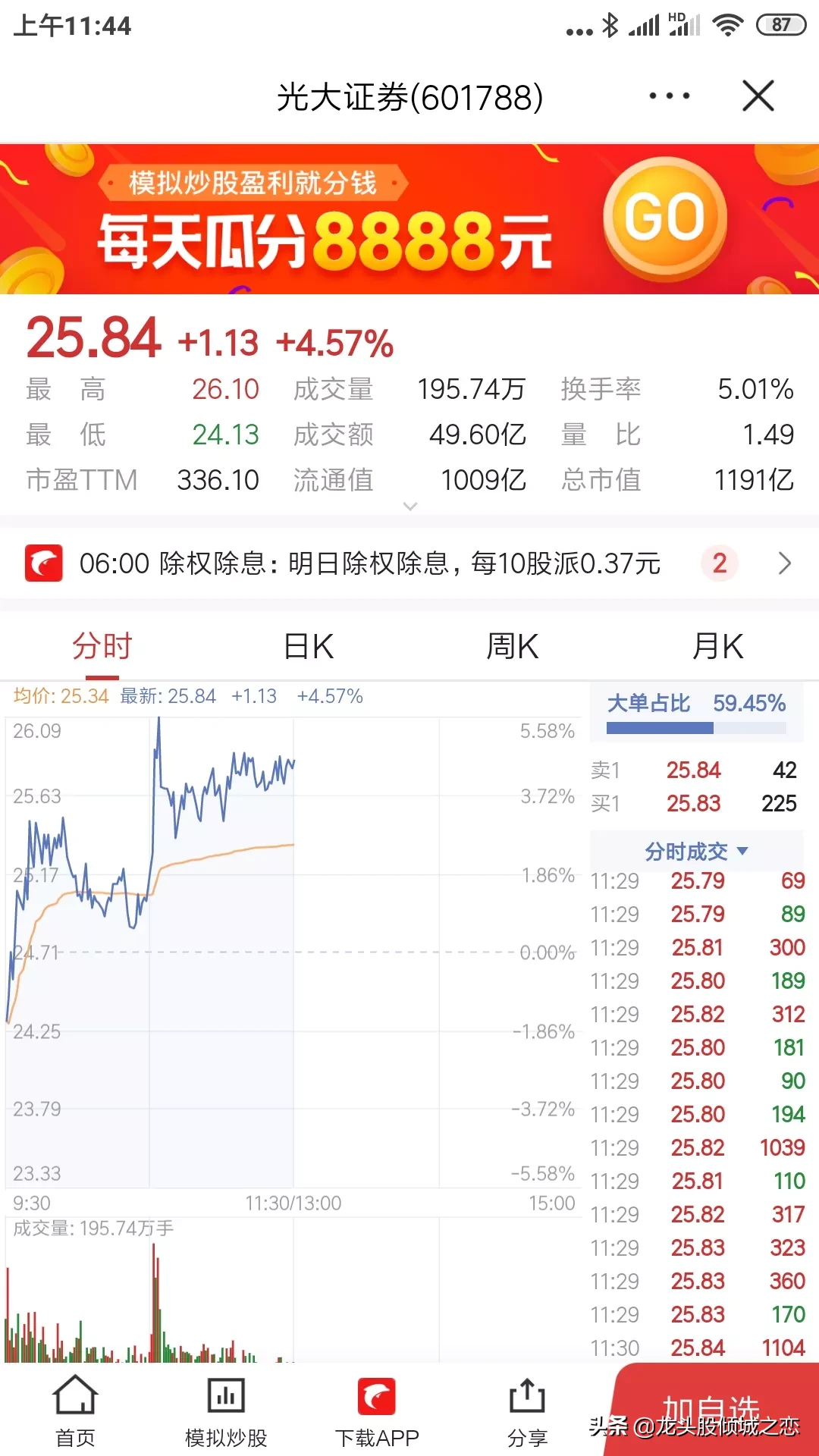Open the 分时成交 dropdown
Viewport: 819px width, 1456px height.
pyautogui.click(x=696, y=851)
